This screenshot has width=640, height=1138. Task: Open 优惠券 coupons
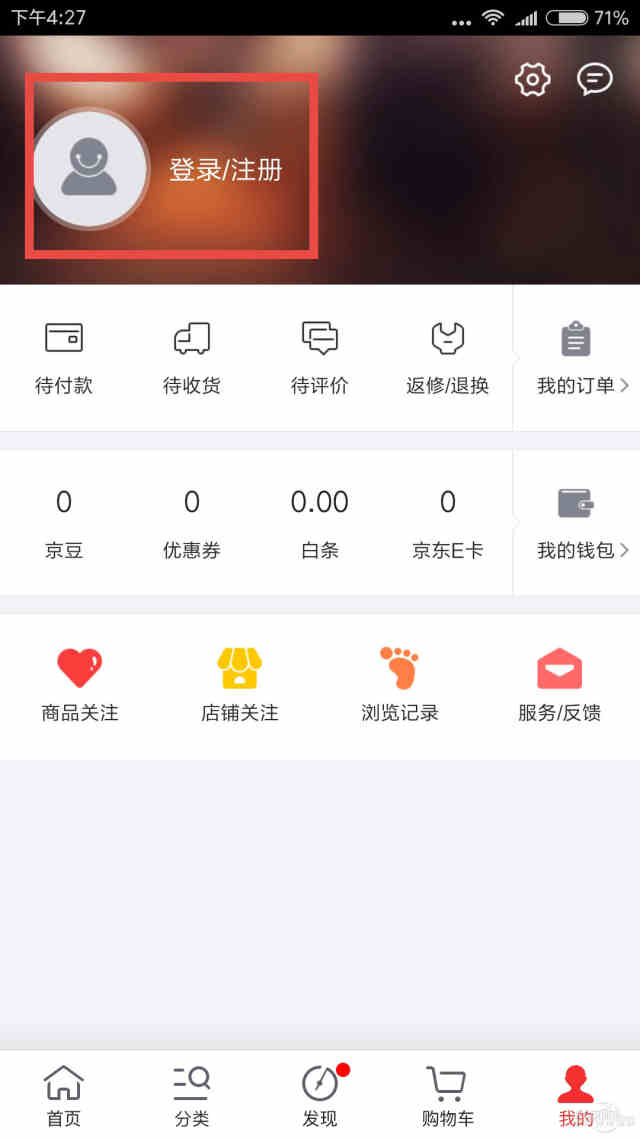[192, 522]
